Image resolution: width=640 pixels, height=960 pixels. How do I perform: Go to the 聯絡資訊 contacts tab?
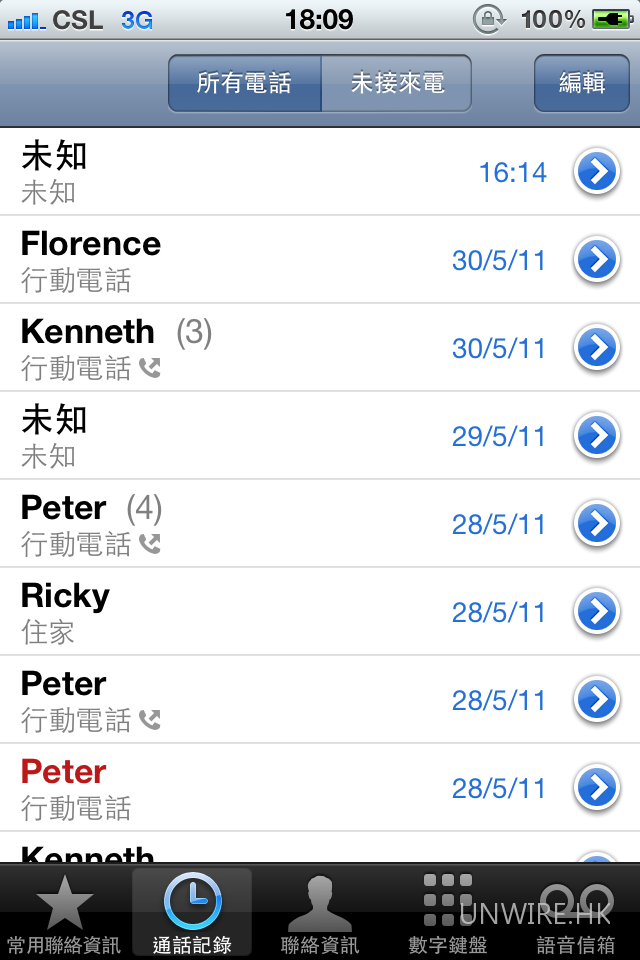pos(320,913)
